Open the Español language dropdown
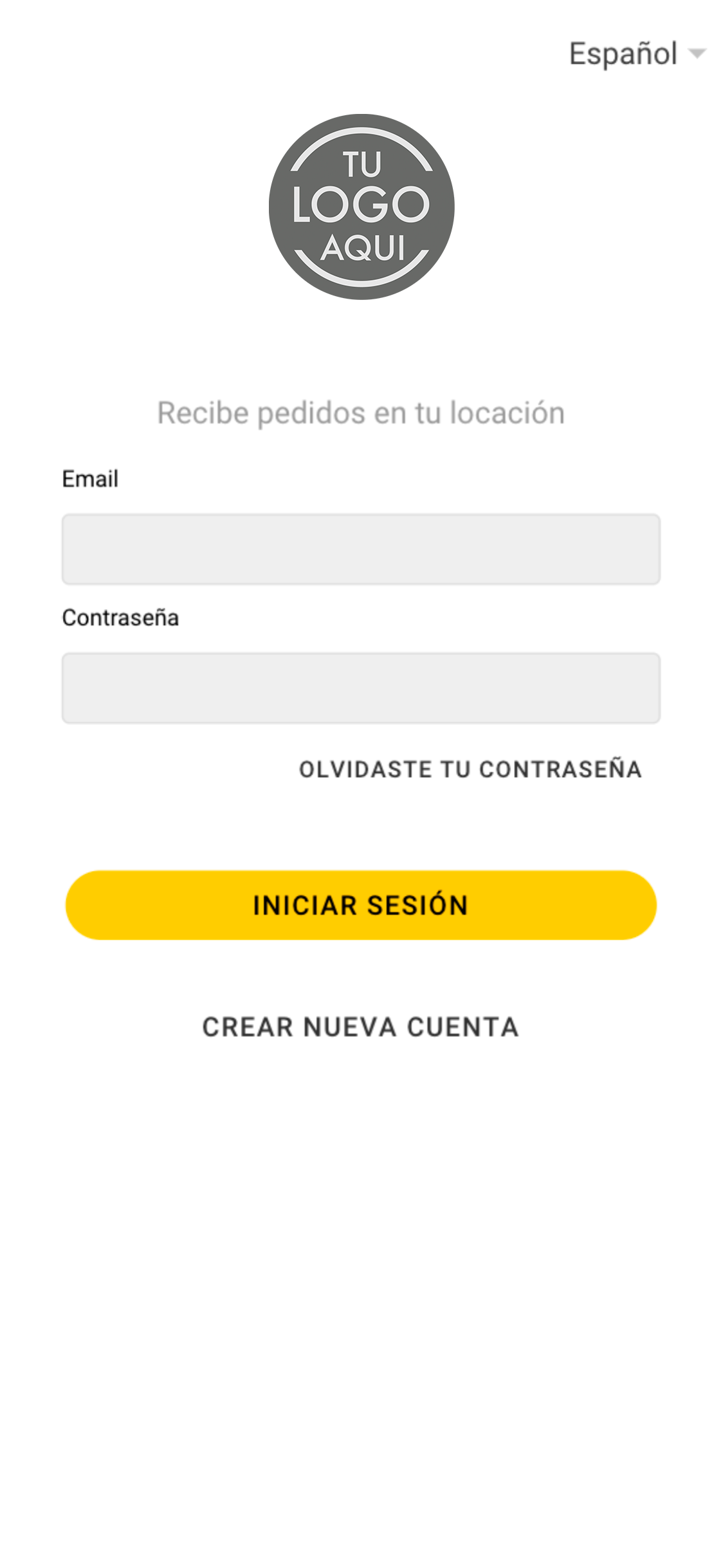This screenshot has width=723, height=1568. pos(637,53)
